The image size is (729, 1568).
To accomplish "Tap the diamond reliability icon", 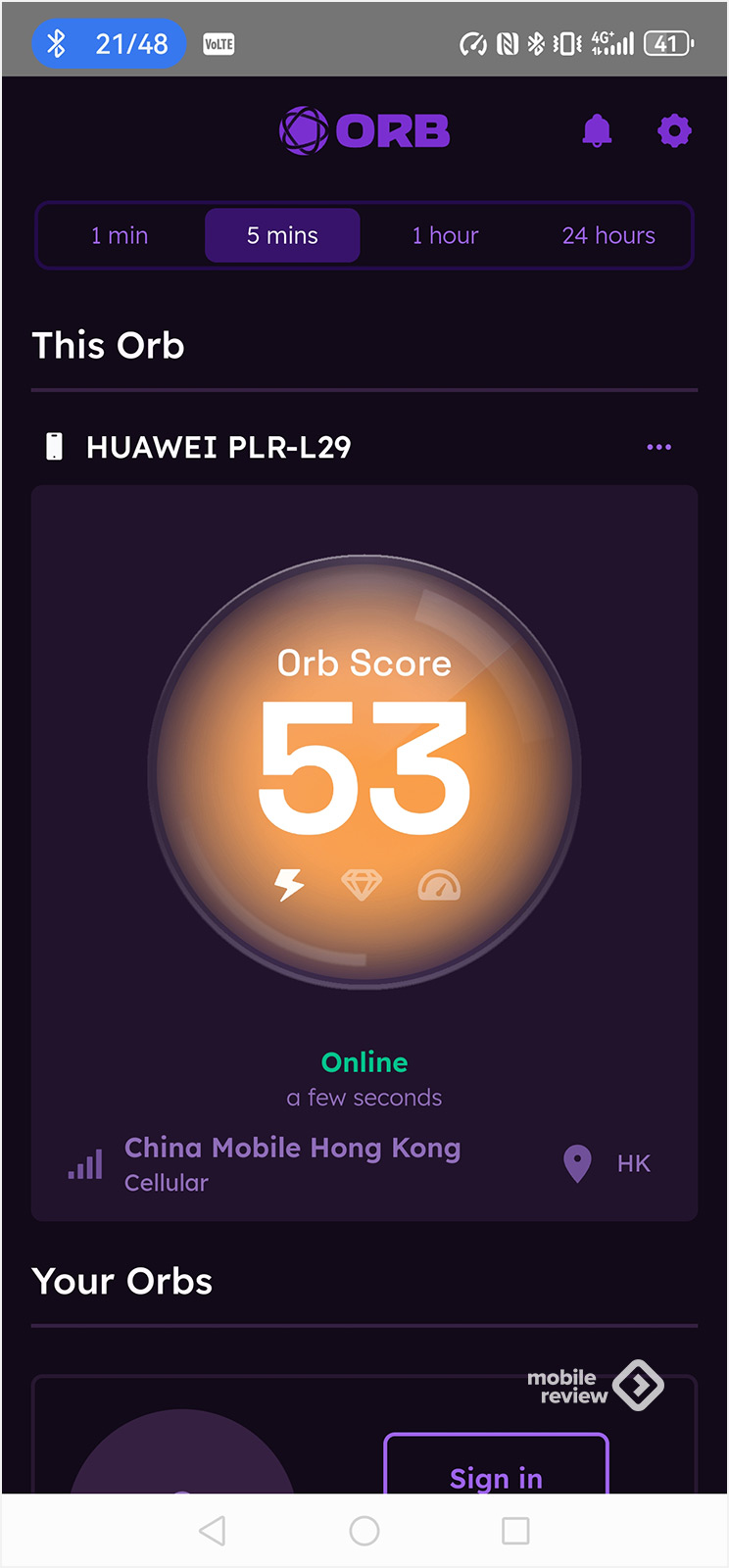I will pos(362,885).
